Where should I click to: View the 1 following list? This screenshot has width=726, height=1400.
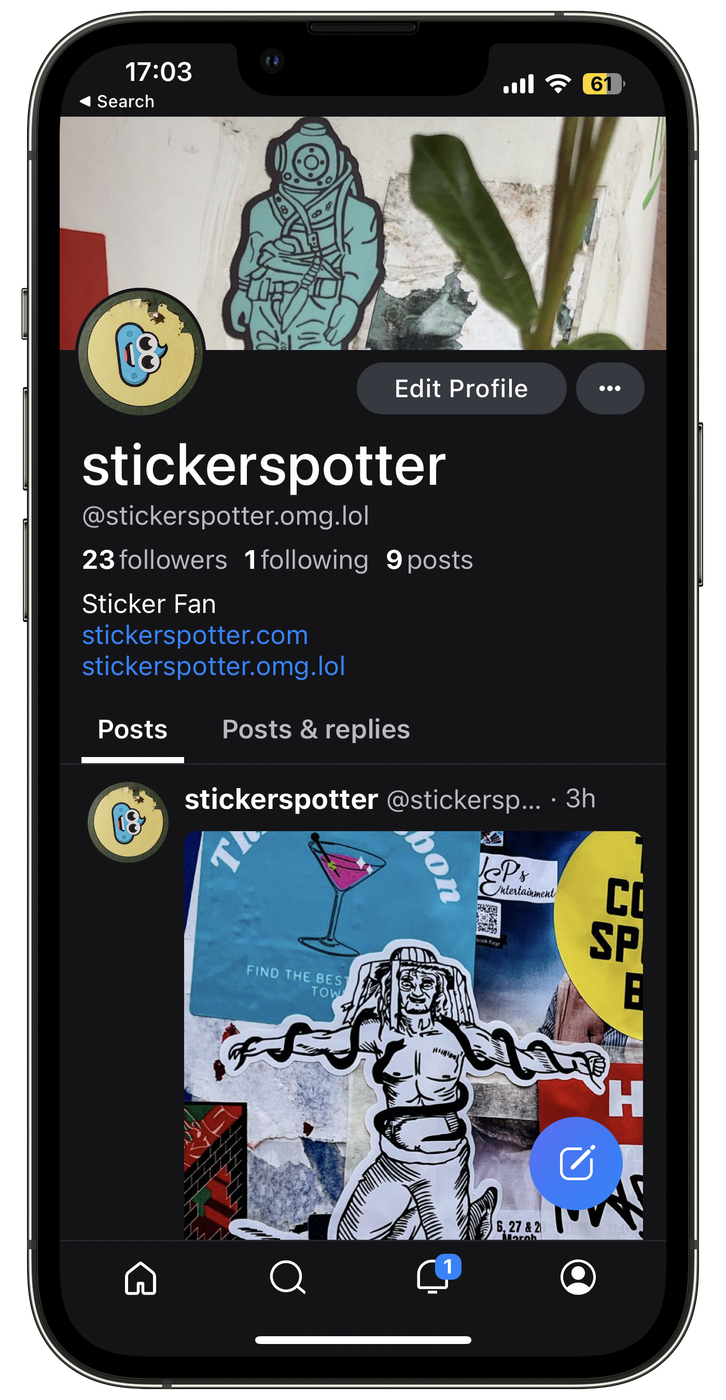coord(306,560)
